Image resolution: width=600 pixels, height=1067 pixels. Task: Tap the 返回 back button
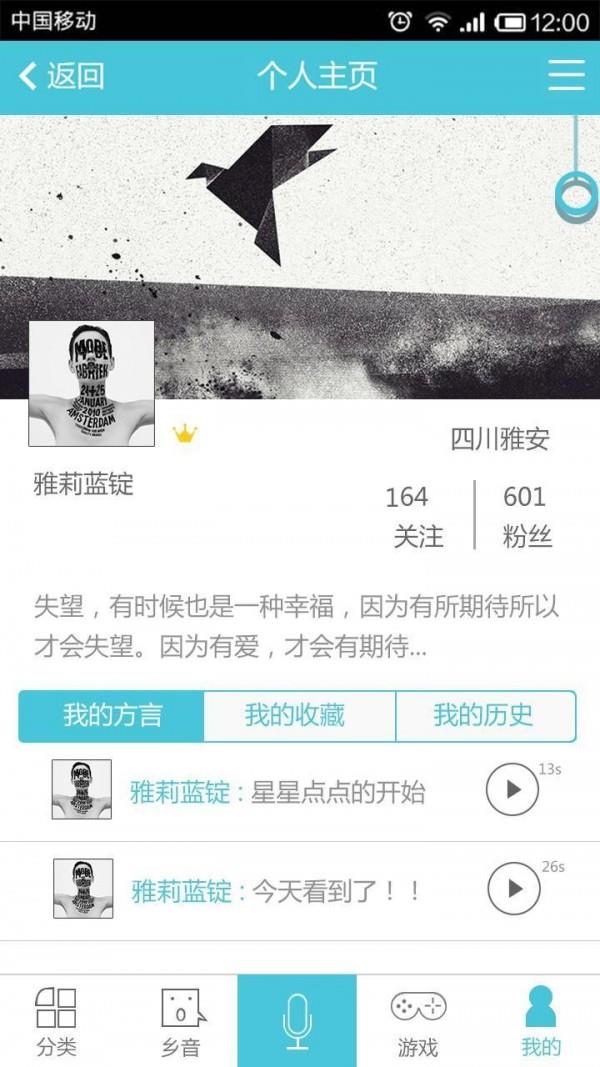(62, 76)
